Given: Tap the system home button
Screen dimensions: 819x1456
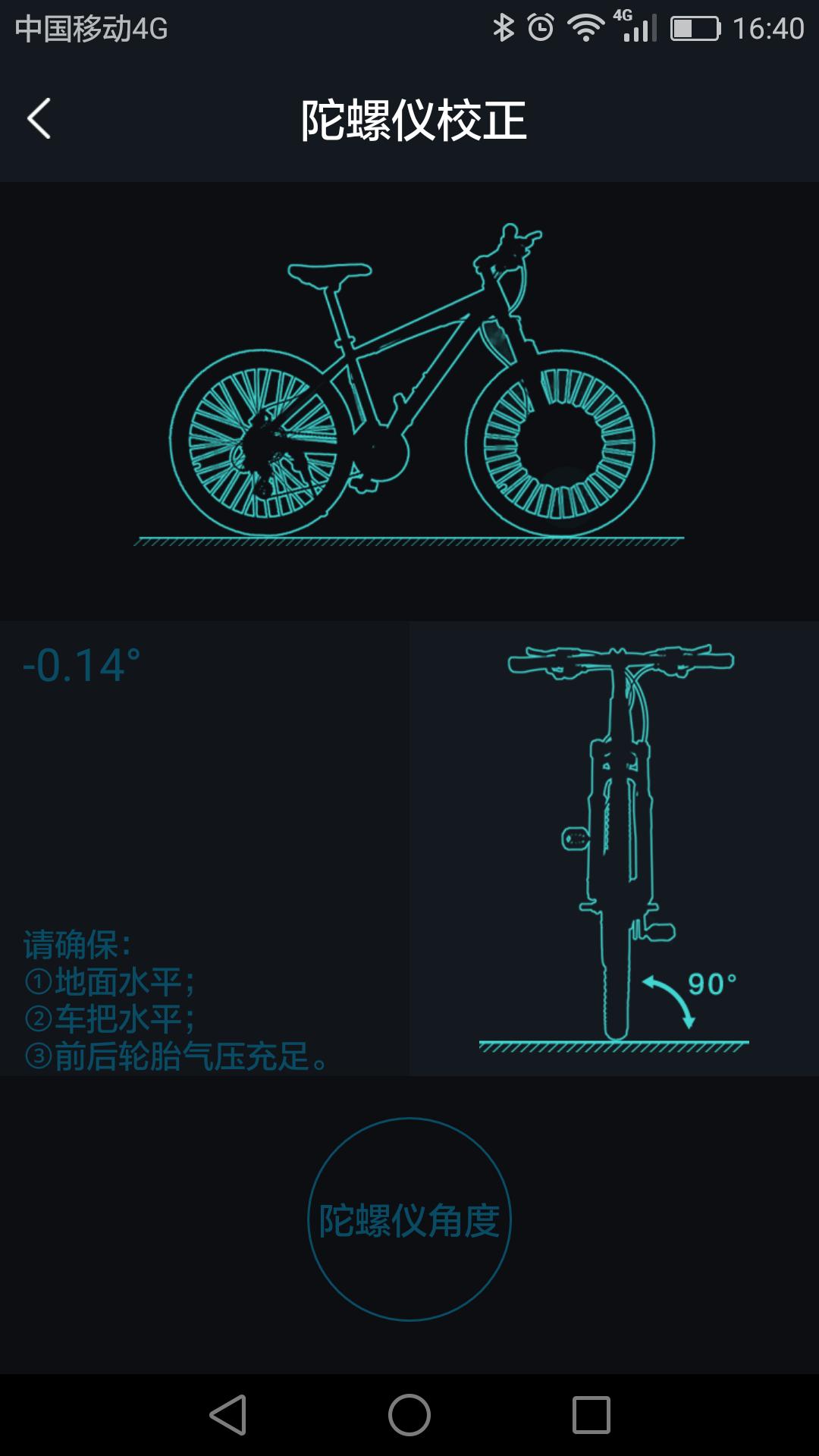Looking at the screenshot, I should point(409,1415).
